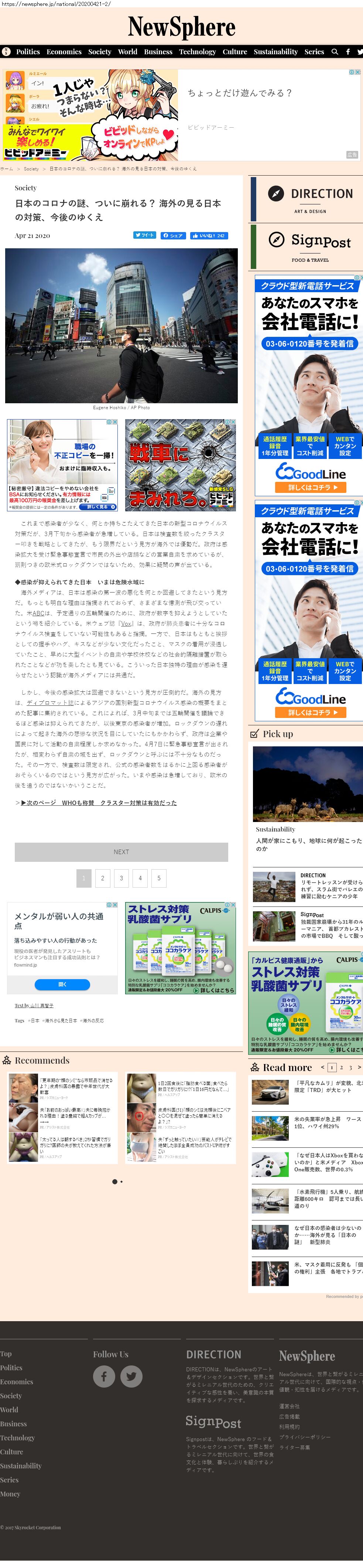
Task: Go to the Sustainability section
Action: [275, 52]
